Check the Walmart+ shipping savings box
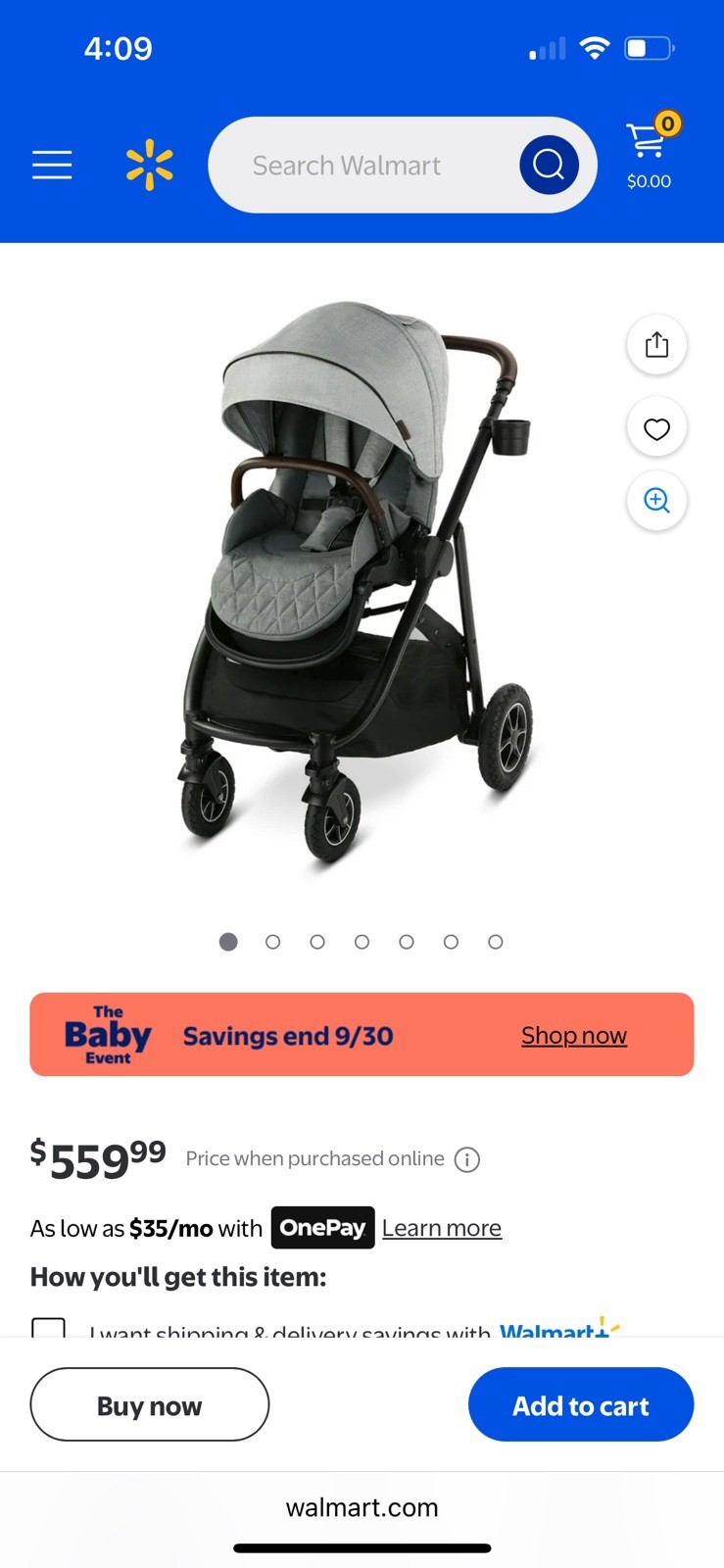 49,1328
